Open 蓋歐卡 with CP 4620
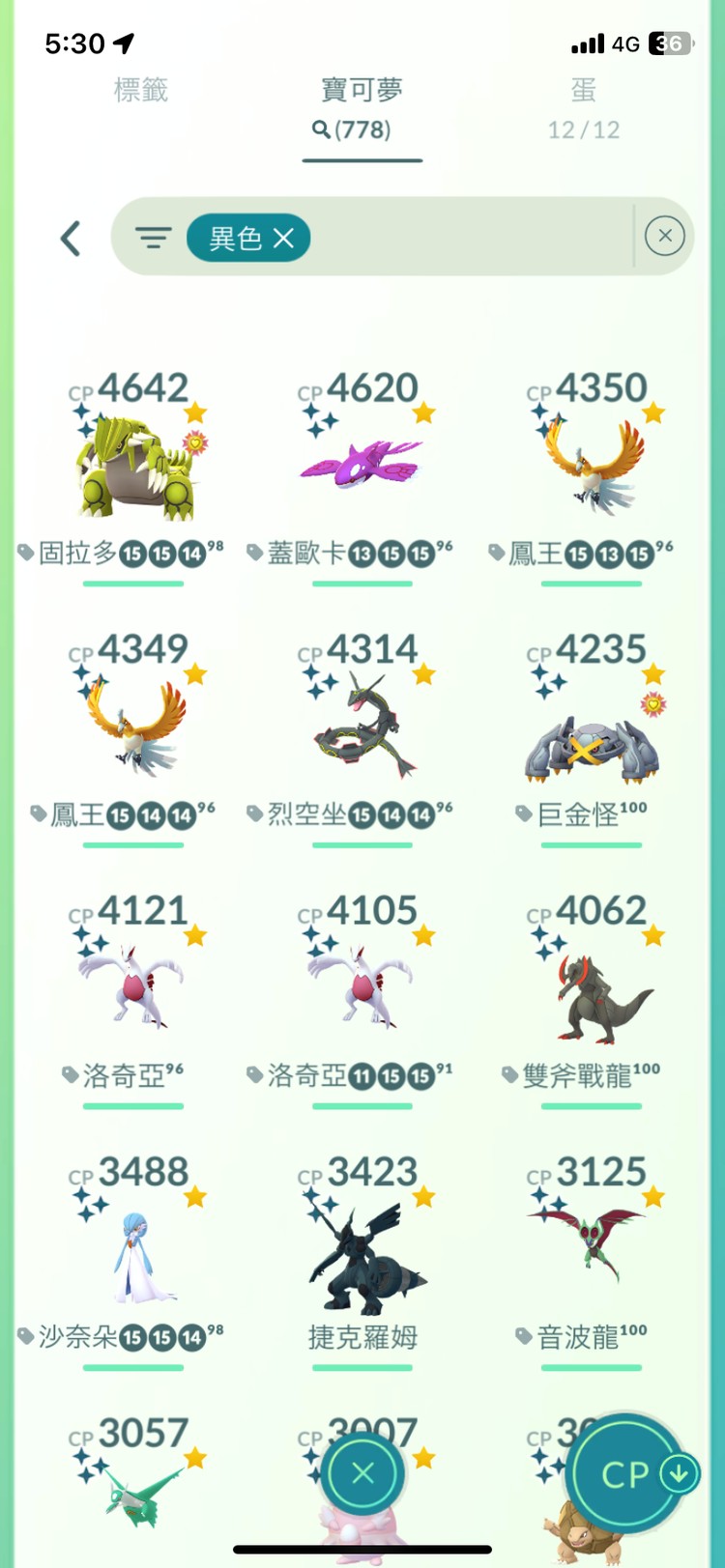 click(x=362, y=464)
